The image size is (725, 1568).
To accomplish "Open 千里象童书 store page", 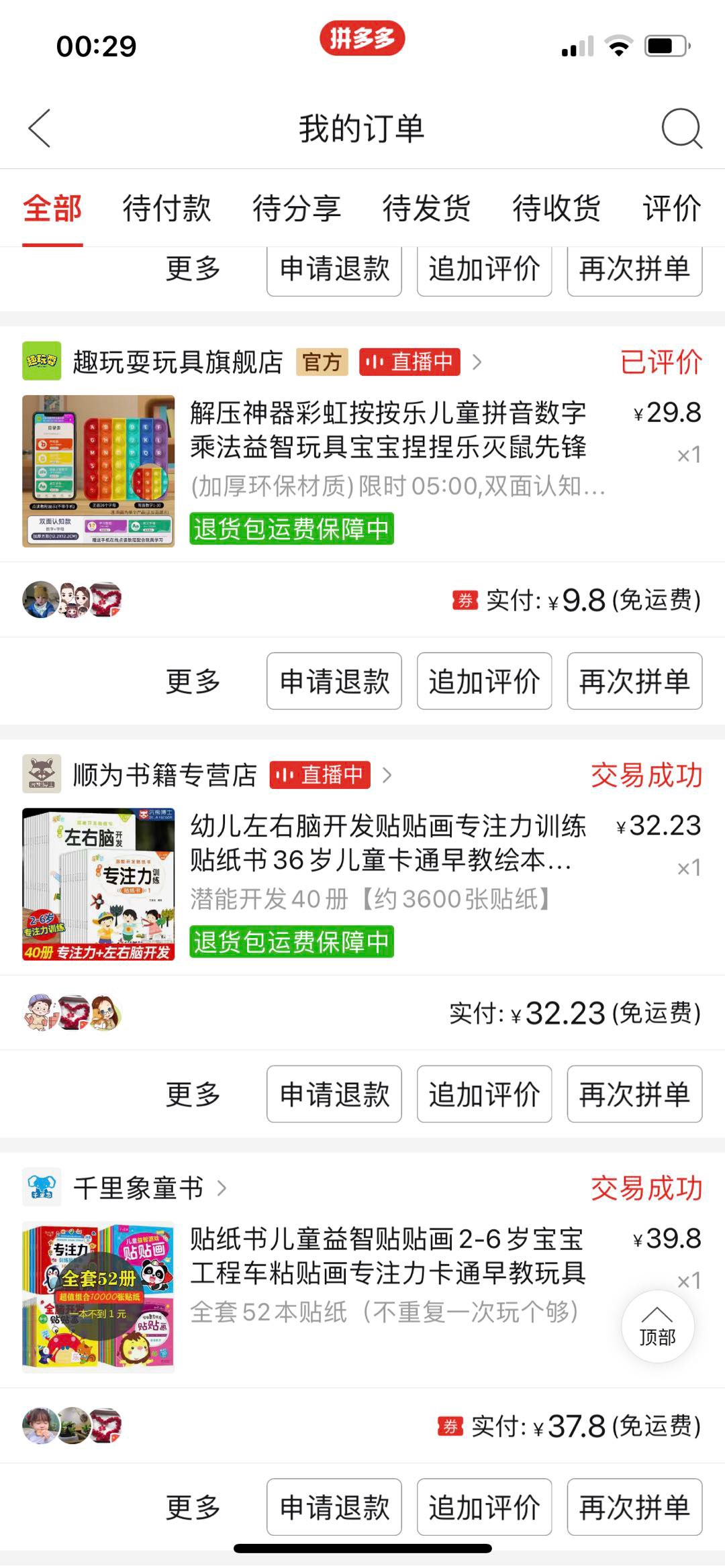I will (x=138, y=1188).
